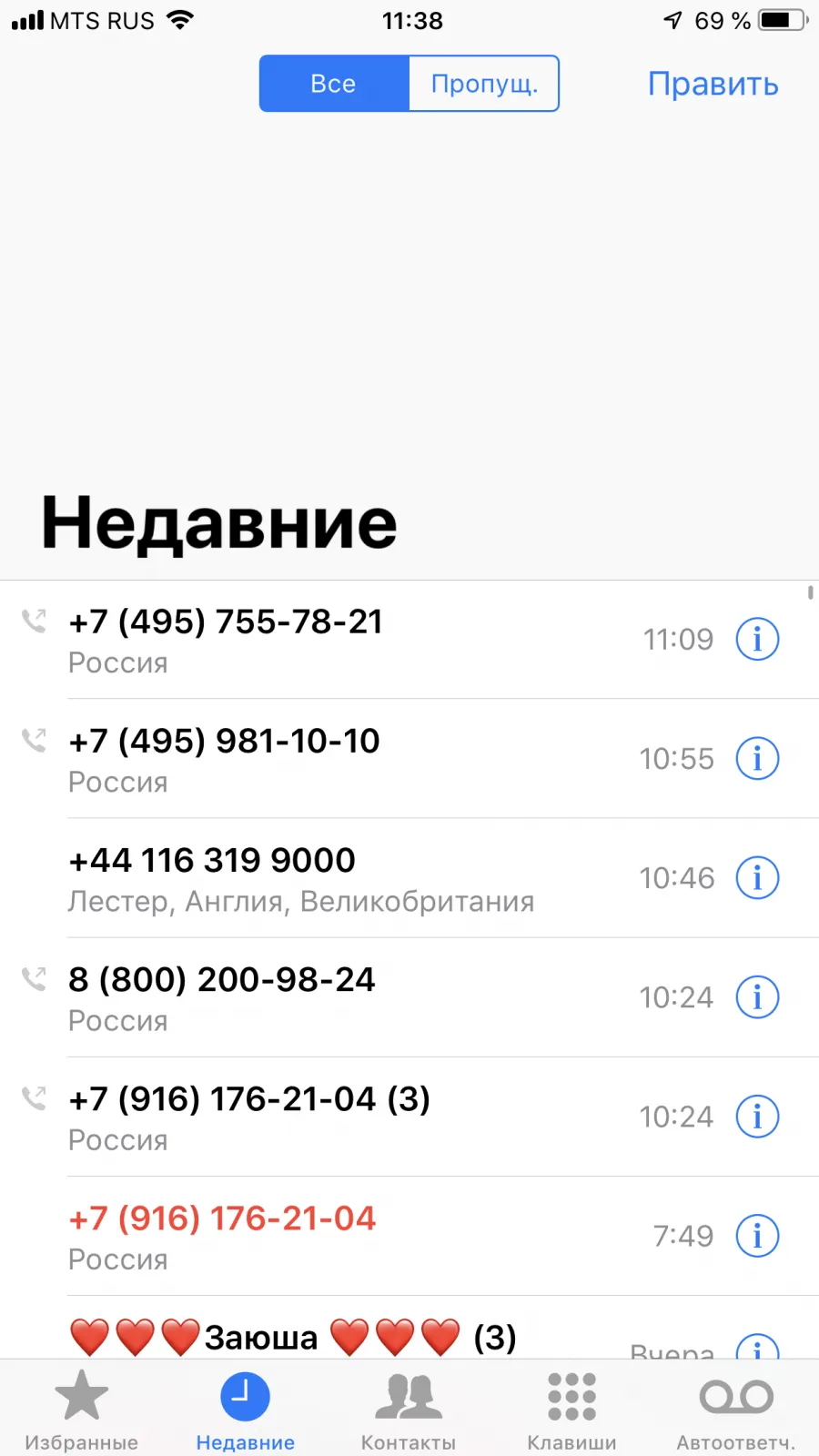Open the Избранные favorites tab
This screenshot has width=819, height=1456.
pyautogui.click(x=82, y=1410)
